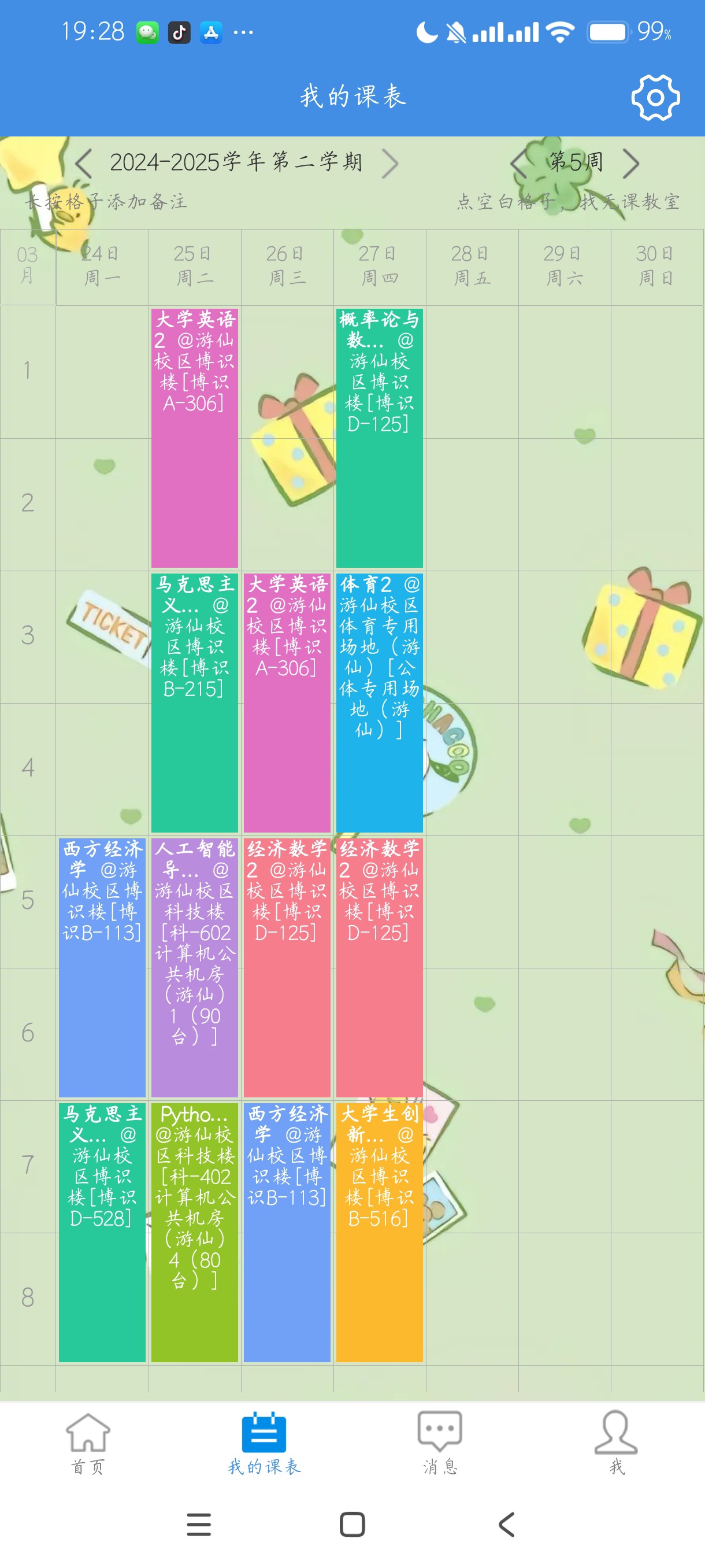Go to the previous semester
The width and height of the screenshot is (705, 1568).
click(83, 163)
